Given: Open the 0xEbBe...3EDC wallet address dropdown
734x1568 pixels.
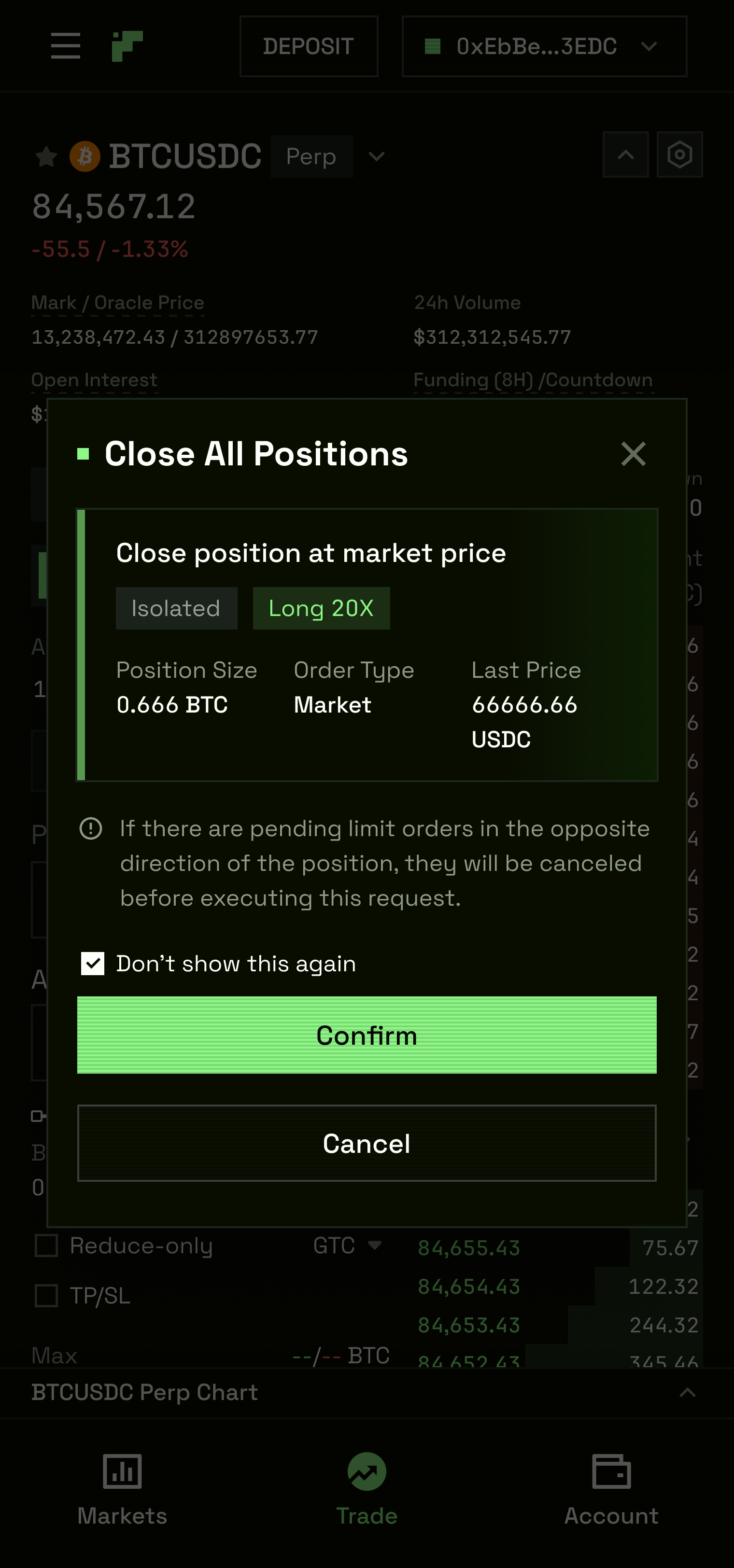Looking at the screenshot, I should (545, 46).
